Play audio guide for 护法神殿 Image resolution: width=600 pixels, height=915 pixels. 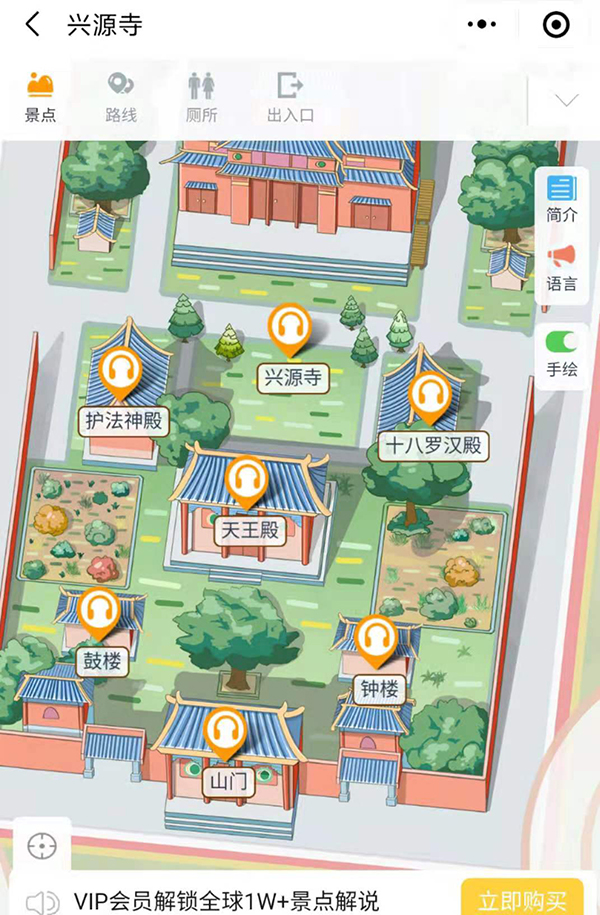pyautogui.click(x=121, y=371)
